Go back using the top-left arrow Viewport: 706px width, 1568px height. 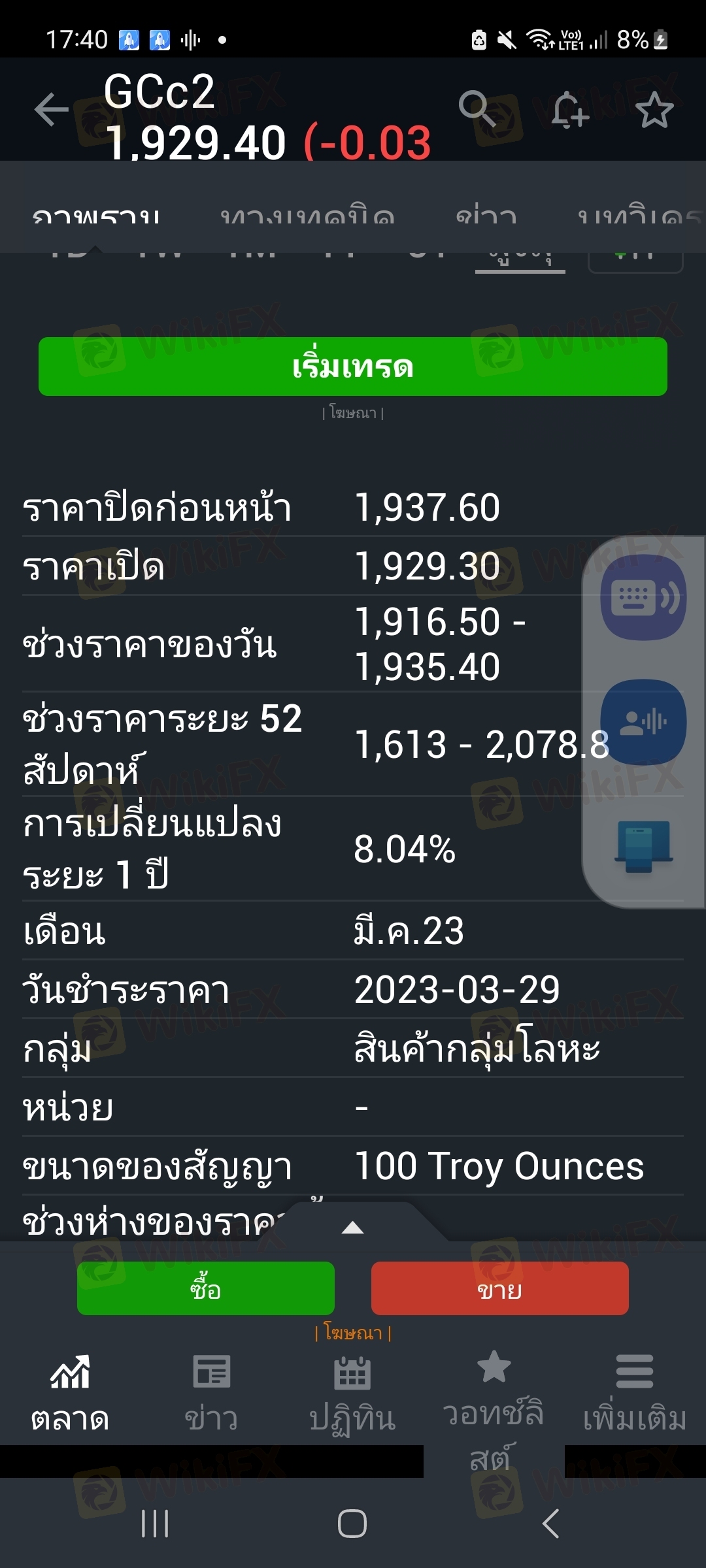pyautogui.click(x=51, y=109)
